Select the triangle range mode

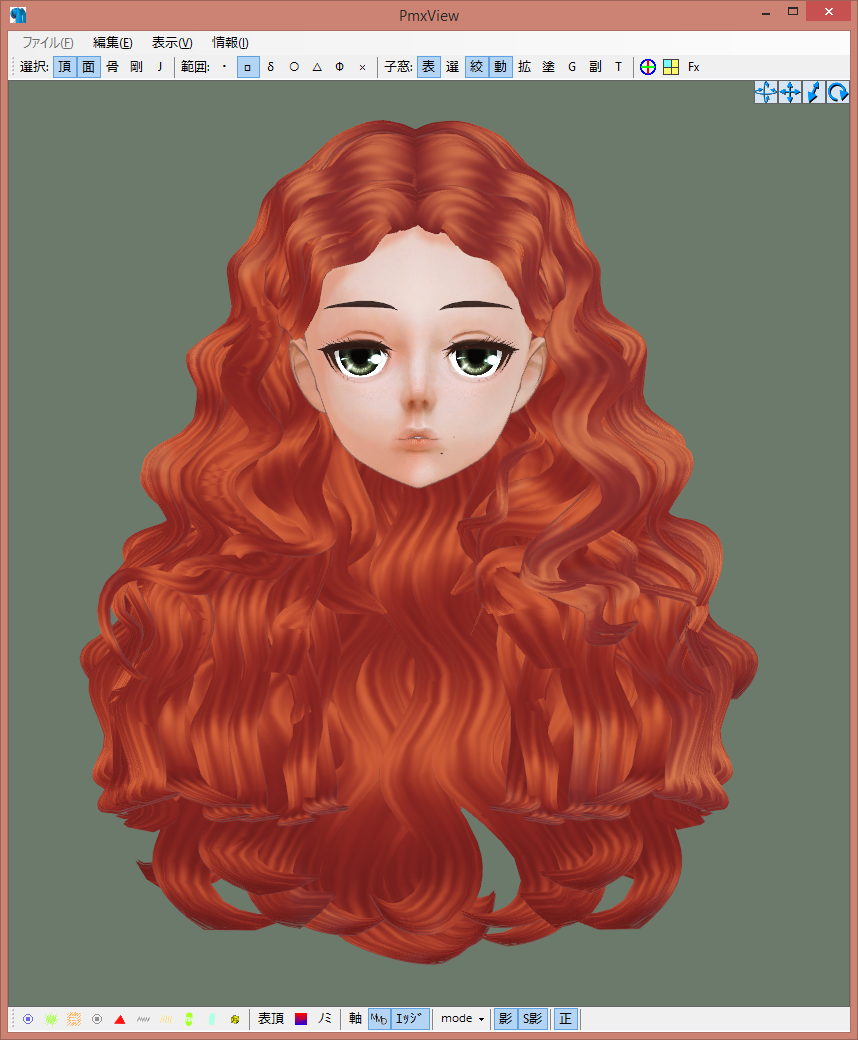[317, 67]
